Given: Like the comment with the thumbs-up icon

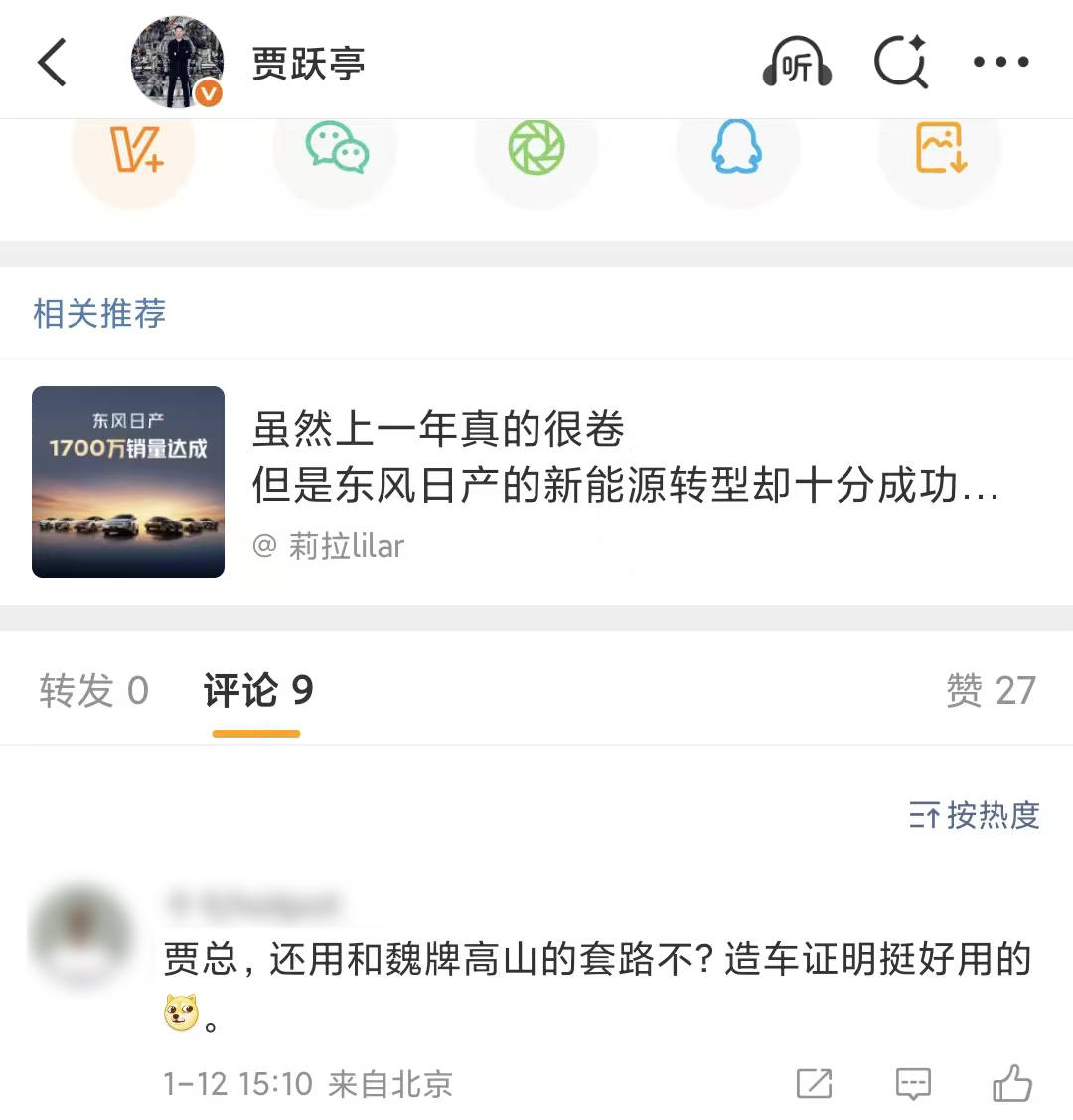Looking at the screenshot, I should tap(1012, 1084).
